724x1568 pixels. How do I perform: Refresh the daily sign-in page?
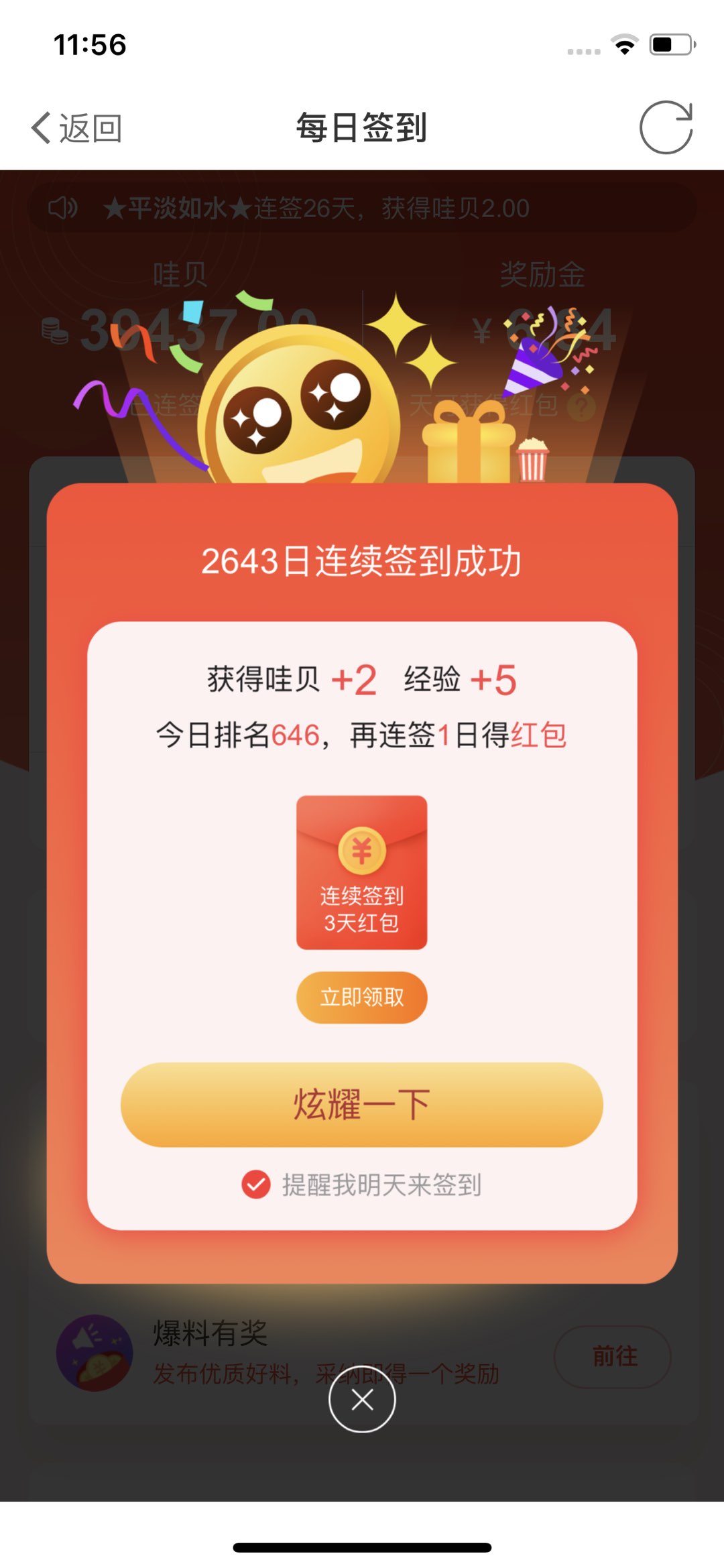click(665, 127)
